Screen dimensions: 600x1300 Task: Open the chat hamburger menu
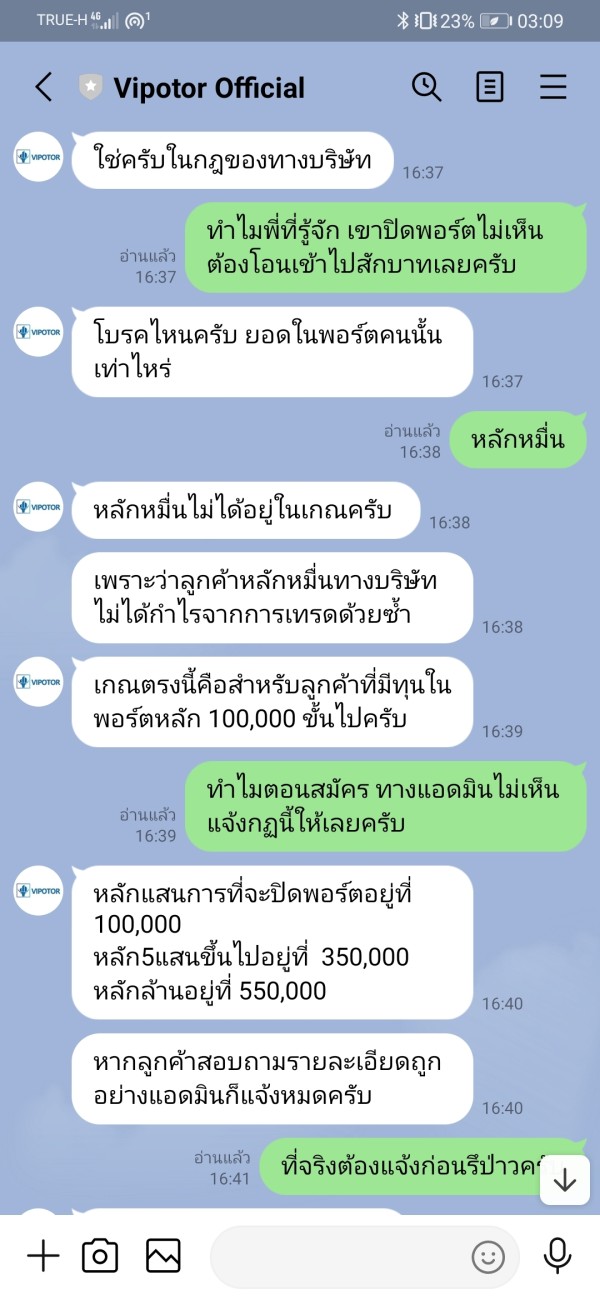click(553, 87)
